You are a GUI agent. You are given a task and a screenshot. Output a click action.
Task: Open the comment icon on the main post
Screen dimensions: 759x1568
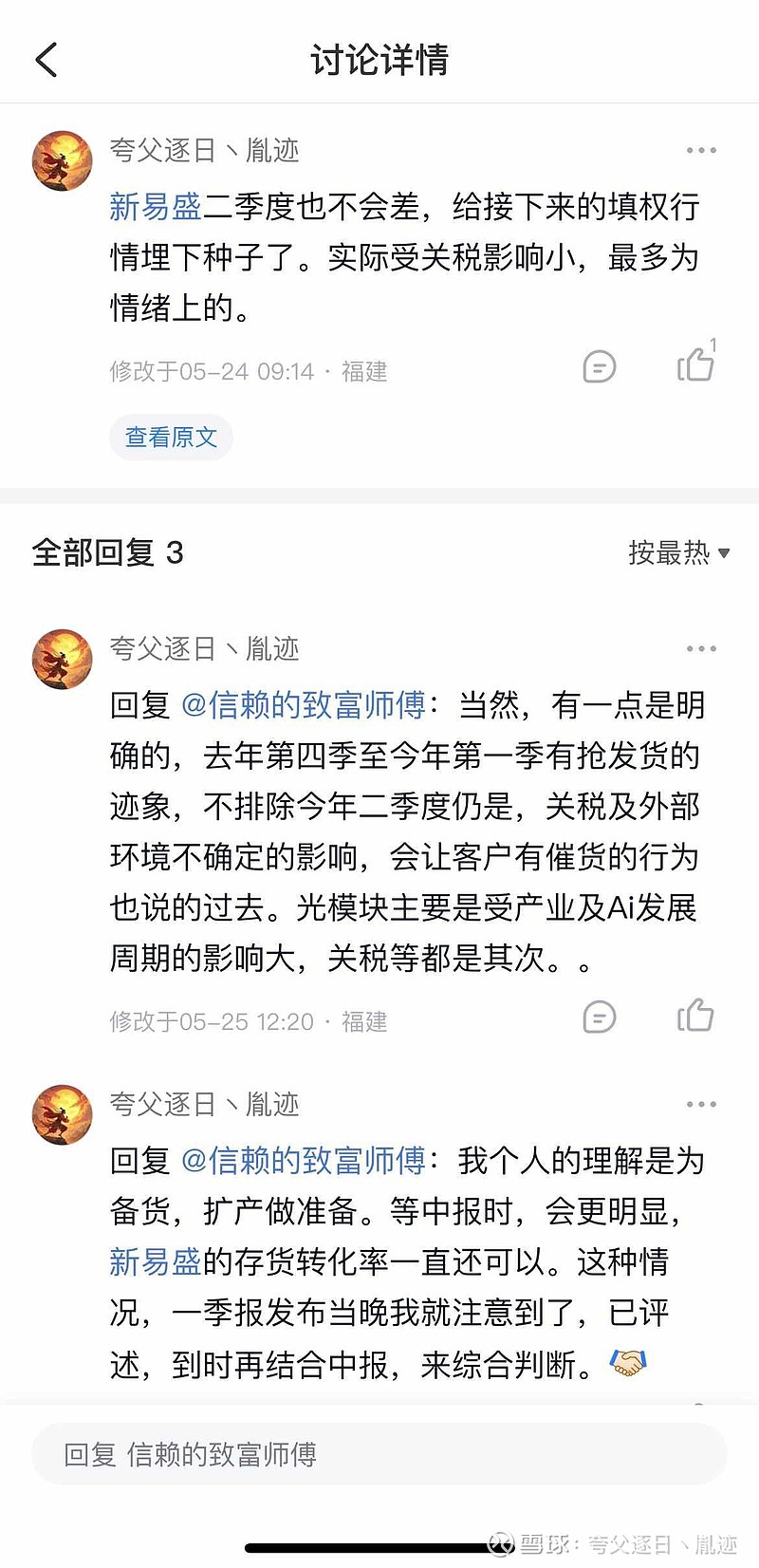point(599,367)
